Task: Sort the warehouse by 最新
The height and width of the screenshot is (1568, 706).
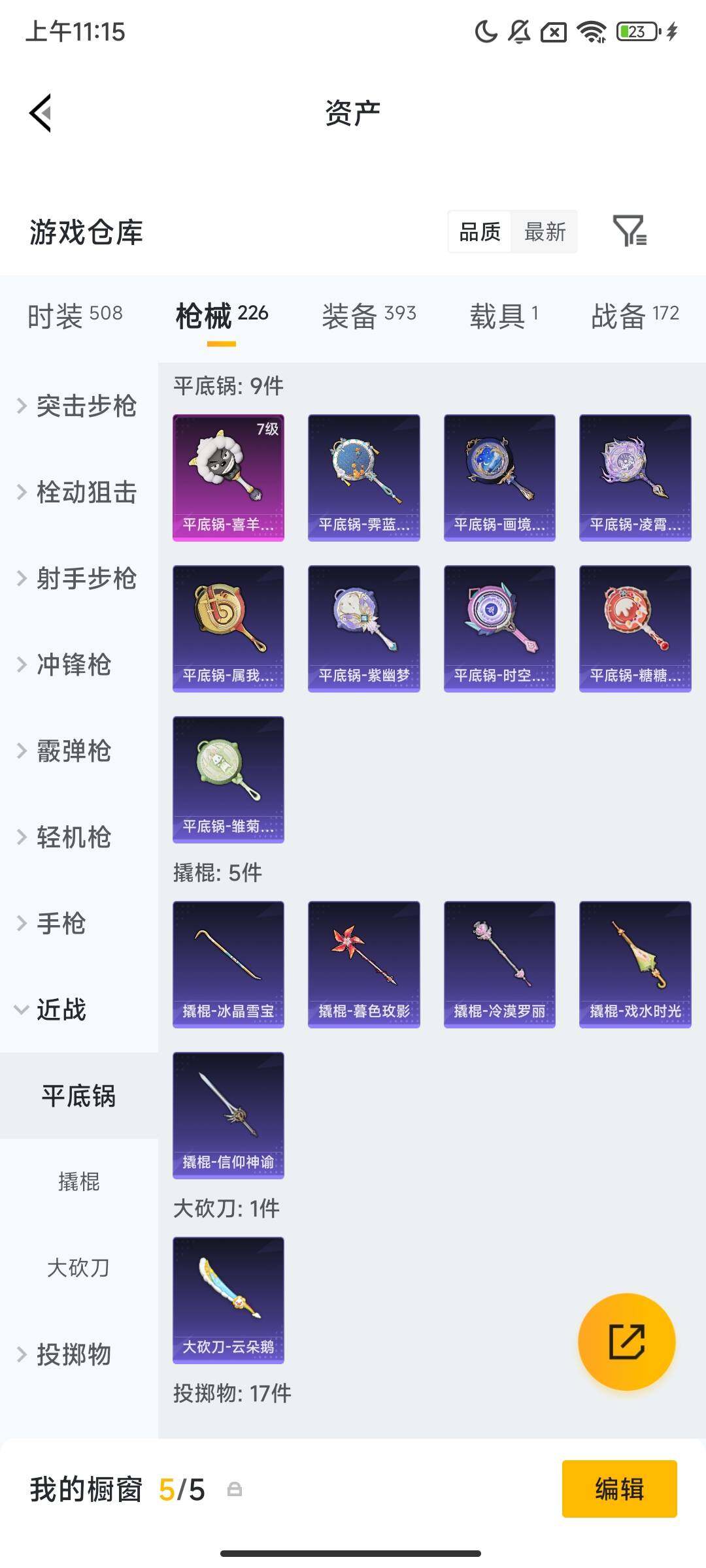Action: [545, 232]
